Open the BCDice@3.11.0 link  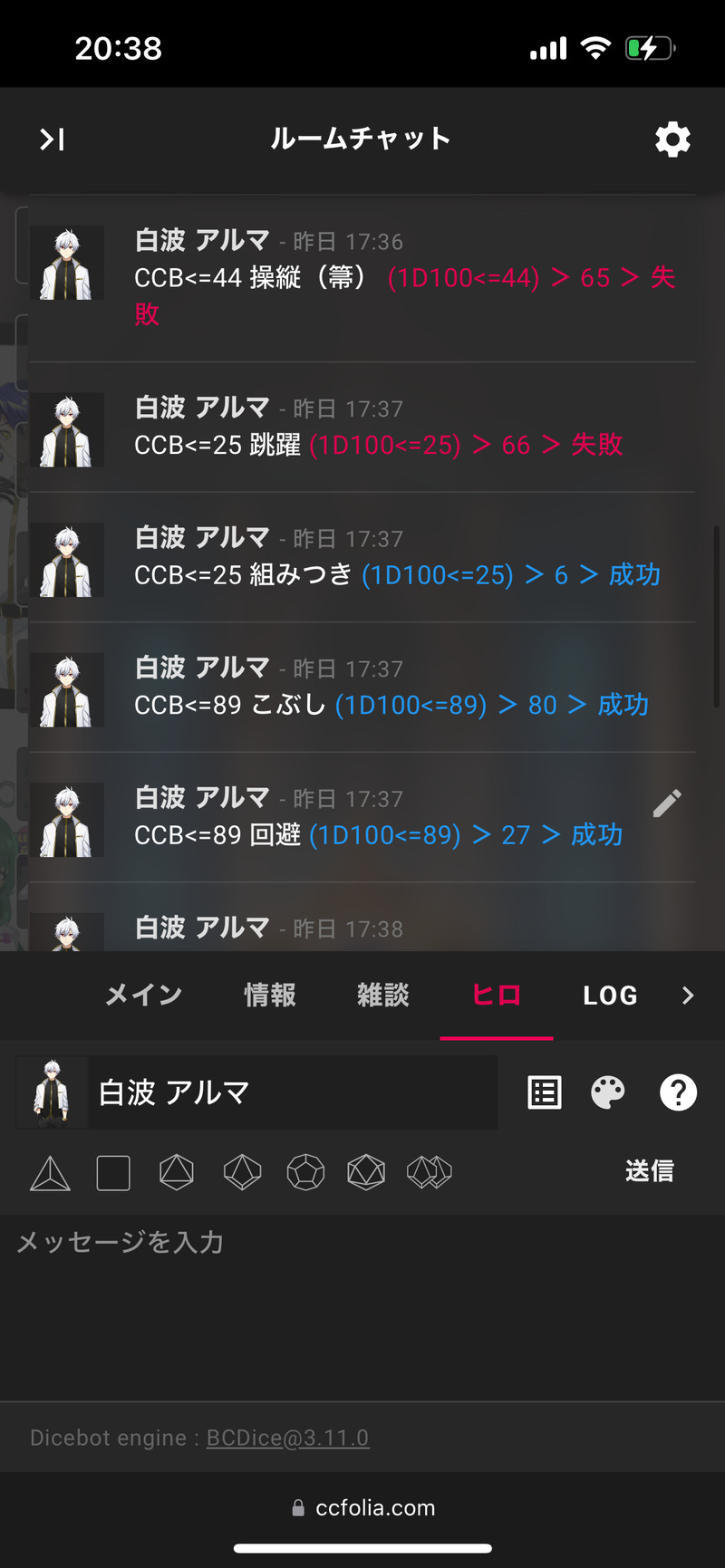click(287, 1438)
